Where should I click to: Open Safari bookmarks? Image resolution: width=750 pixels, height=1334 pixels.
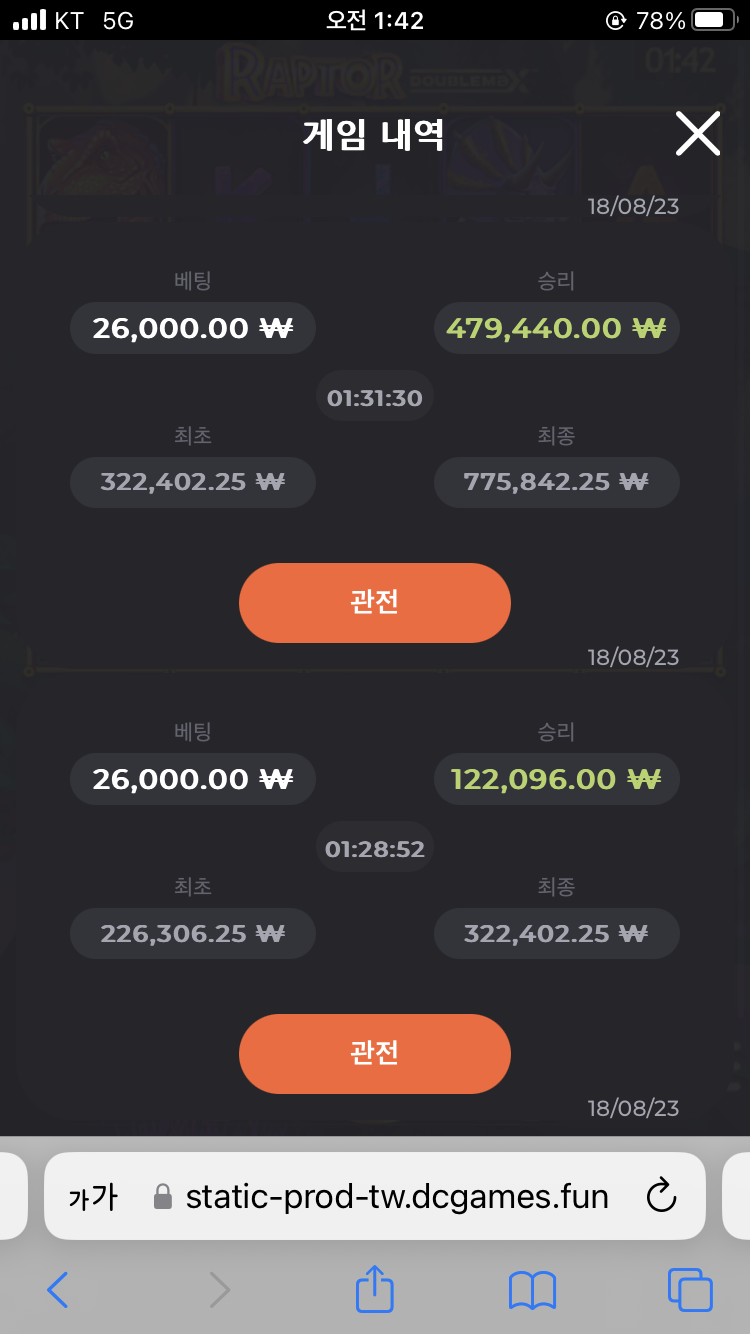(x=532, y=1290)
